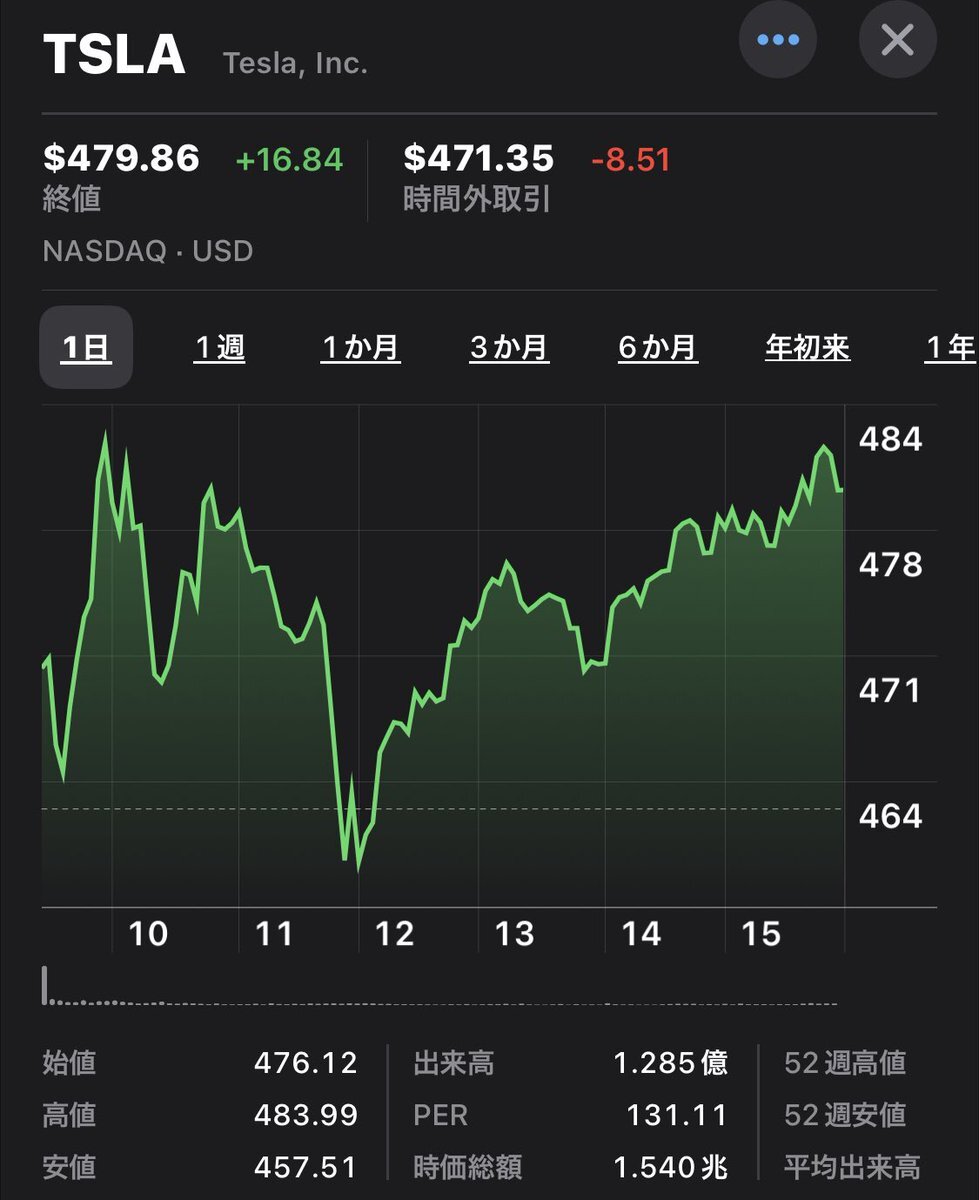The height and width of the screenshot is (1200, 979).
Task: Show the 6か月 chart range
Action: (x=657, y=348)
